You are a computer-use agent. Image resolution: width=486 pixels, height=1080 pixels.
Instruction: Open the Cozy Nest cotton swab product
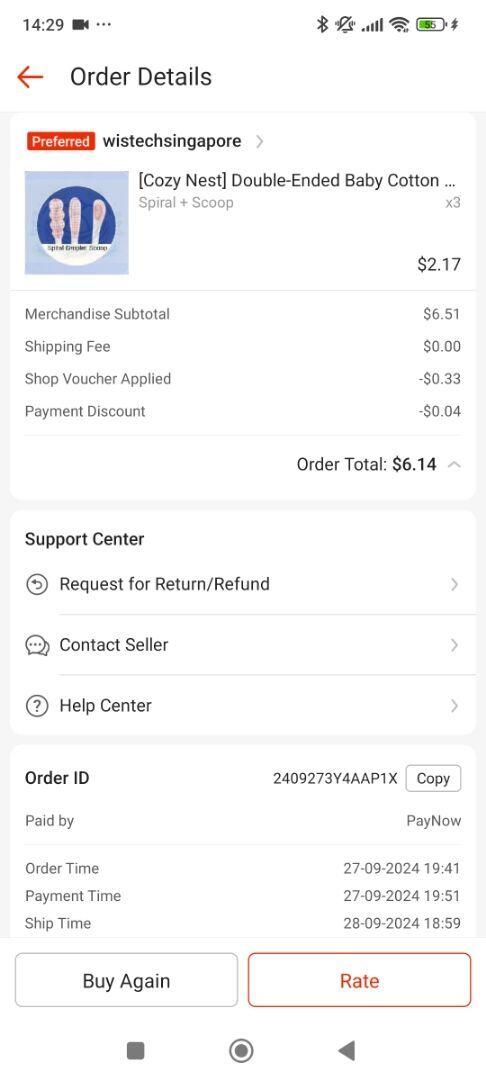[242, 222]
